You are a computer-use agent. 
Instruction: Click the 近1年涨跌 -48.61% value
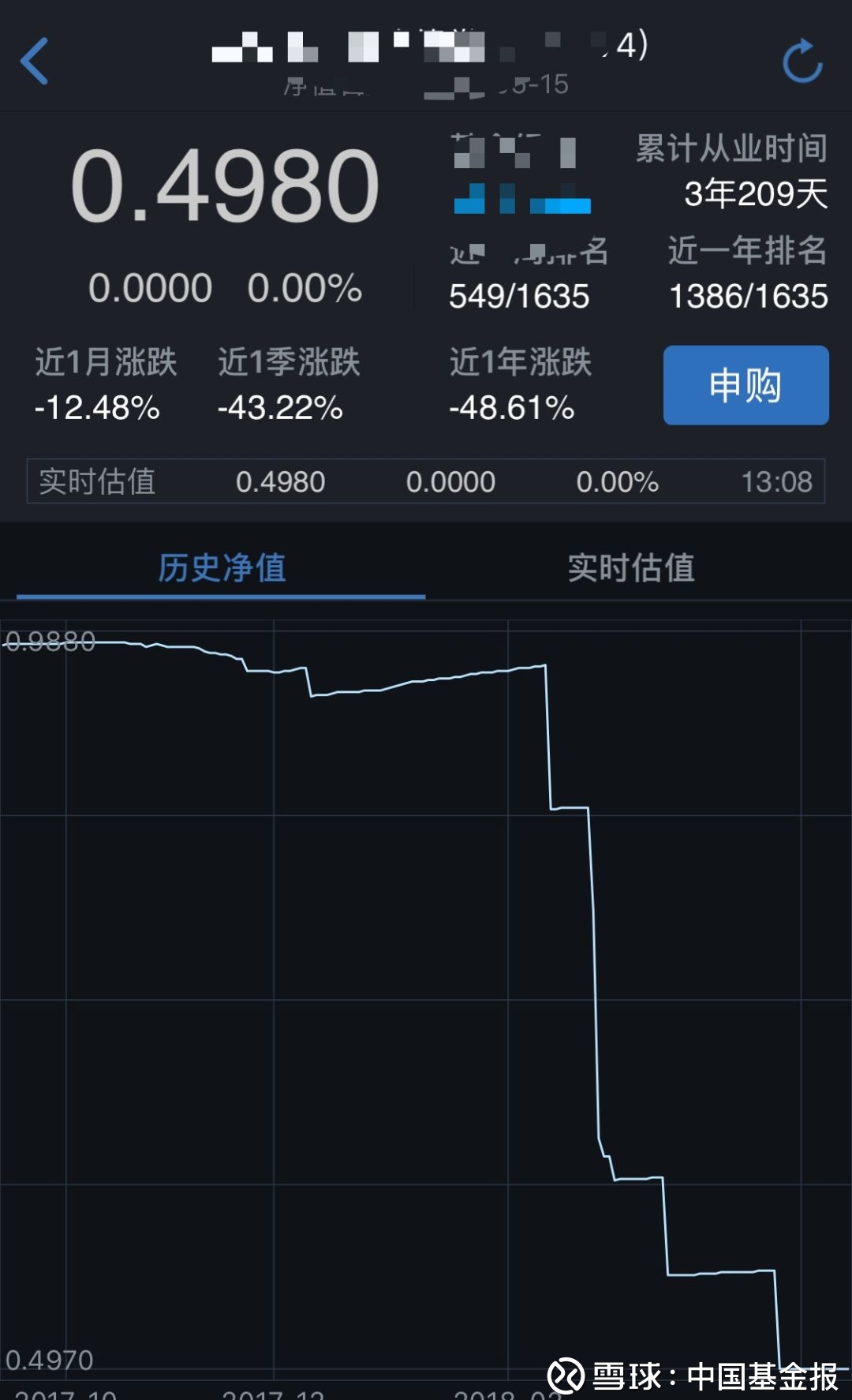[x=511, y=408]
